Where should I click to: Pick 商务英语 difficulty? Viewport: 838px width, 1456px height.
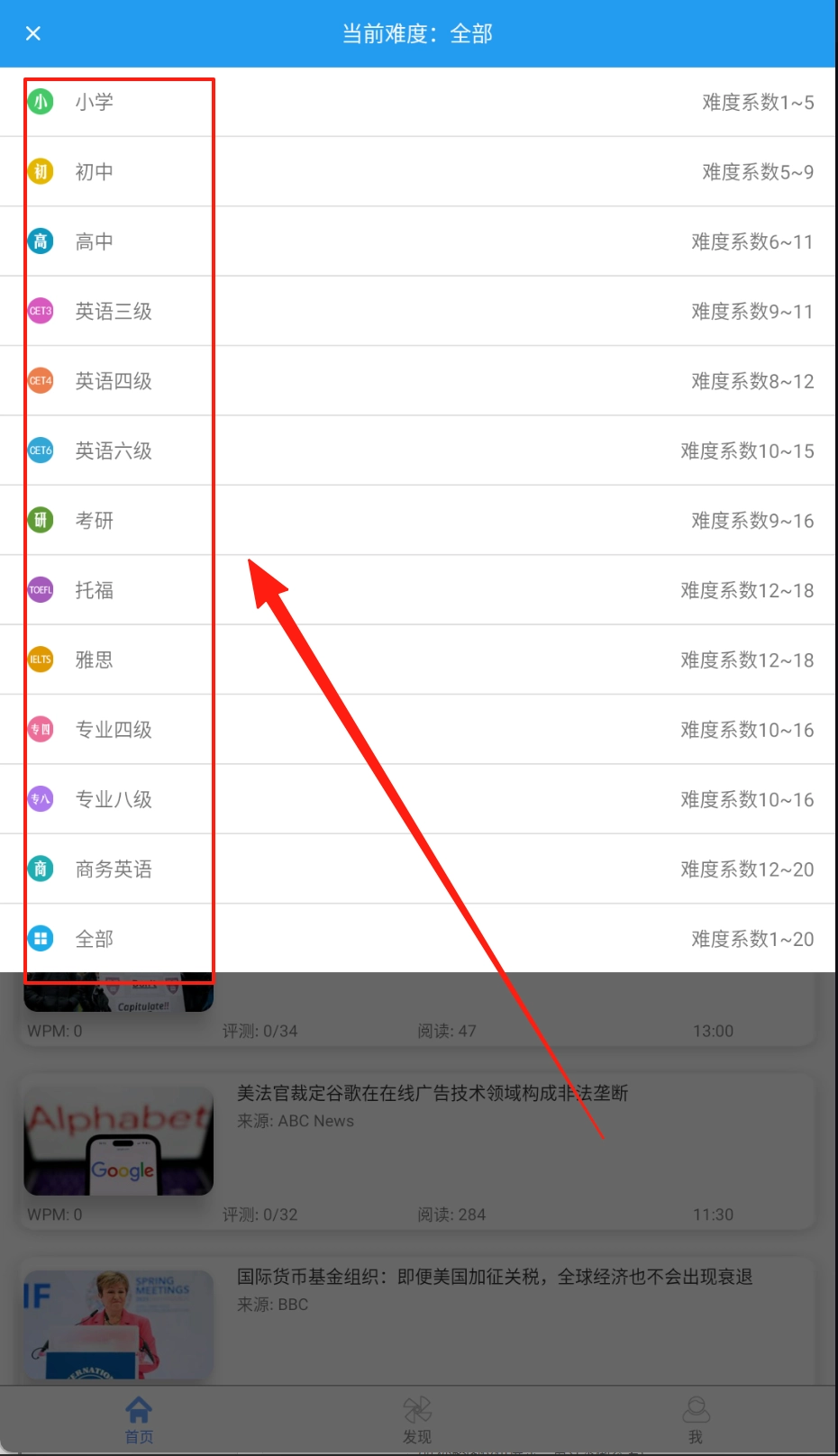tap(114, 869)
